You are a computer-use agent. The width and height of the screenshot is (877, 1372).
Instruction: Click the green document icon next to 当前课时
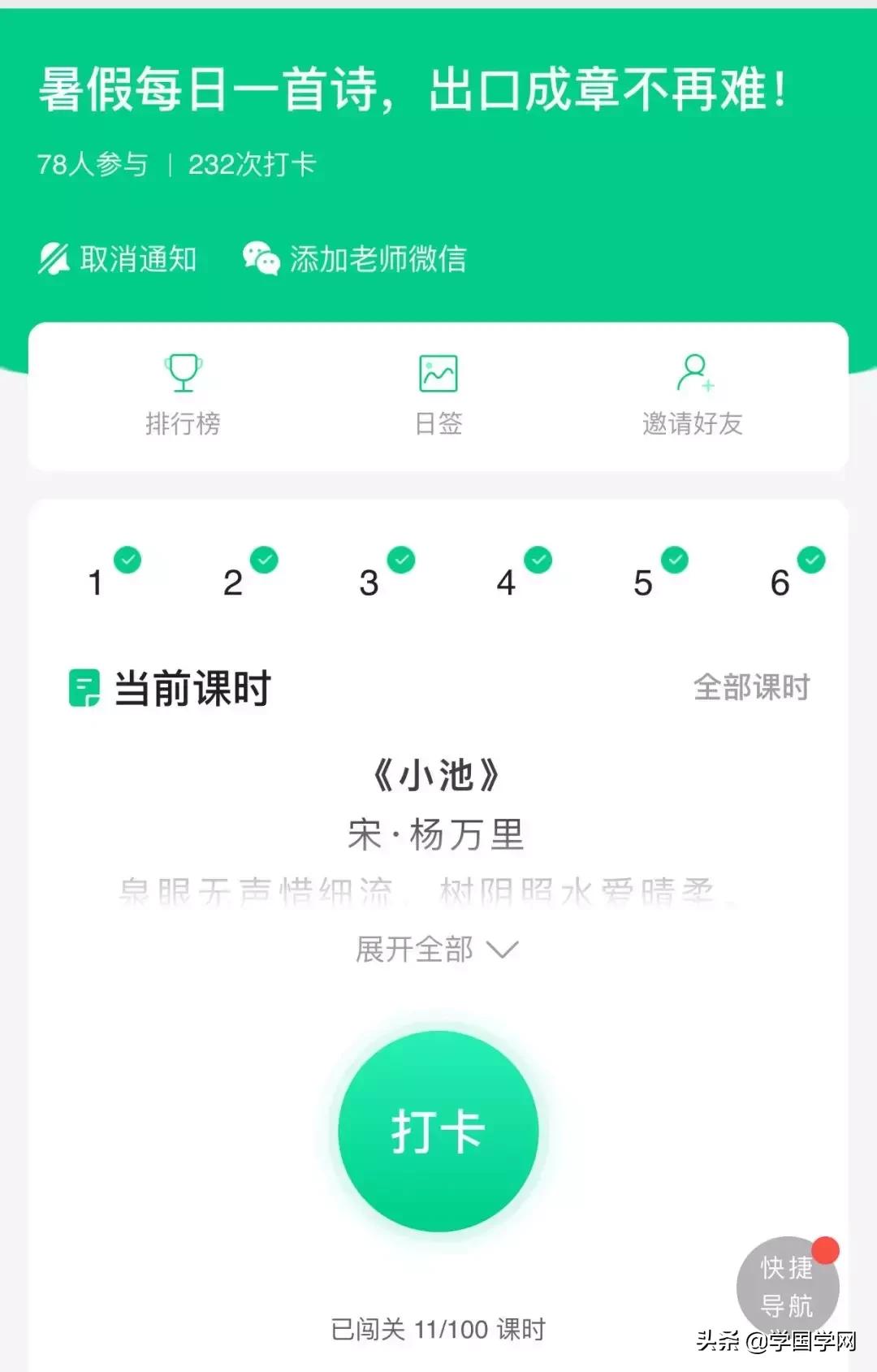click(x=85, y=686)
